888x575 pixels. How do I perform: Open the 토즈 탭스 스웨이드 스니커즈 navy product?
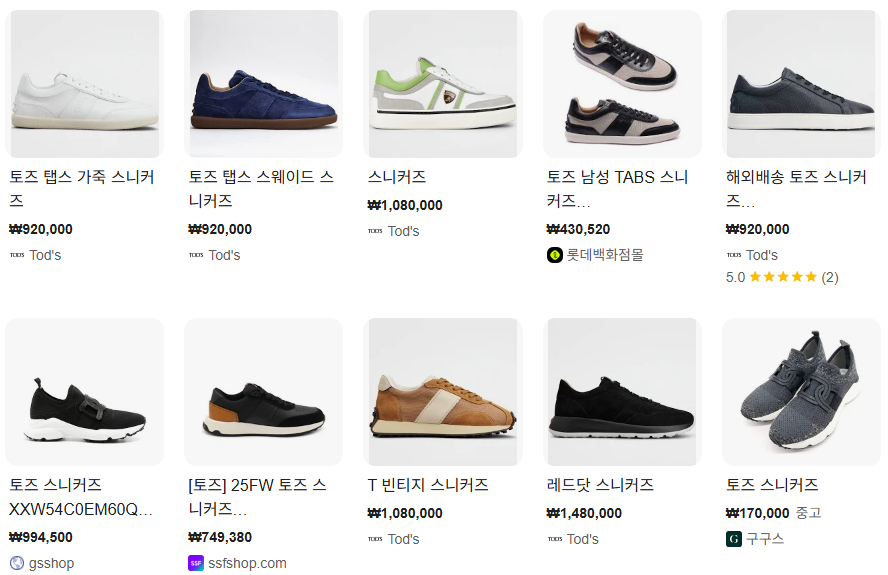click(x=263, y=85)
